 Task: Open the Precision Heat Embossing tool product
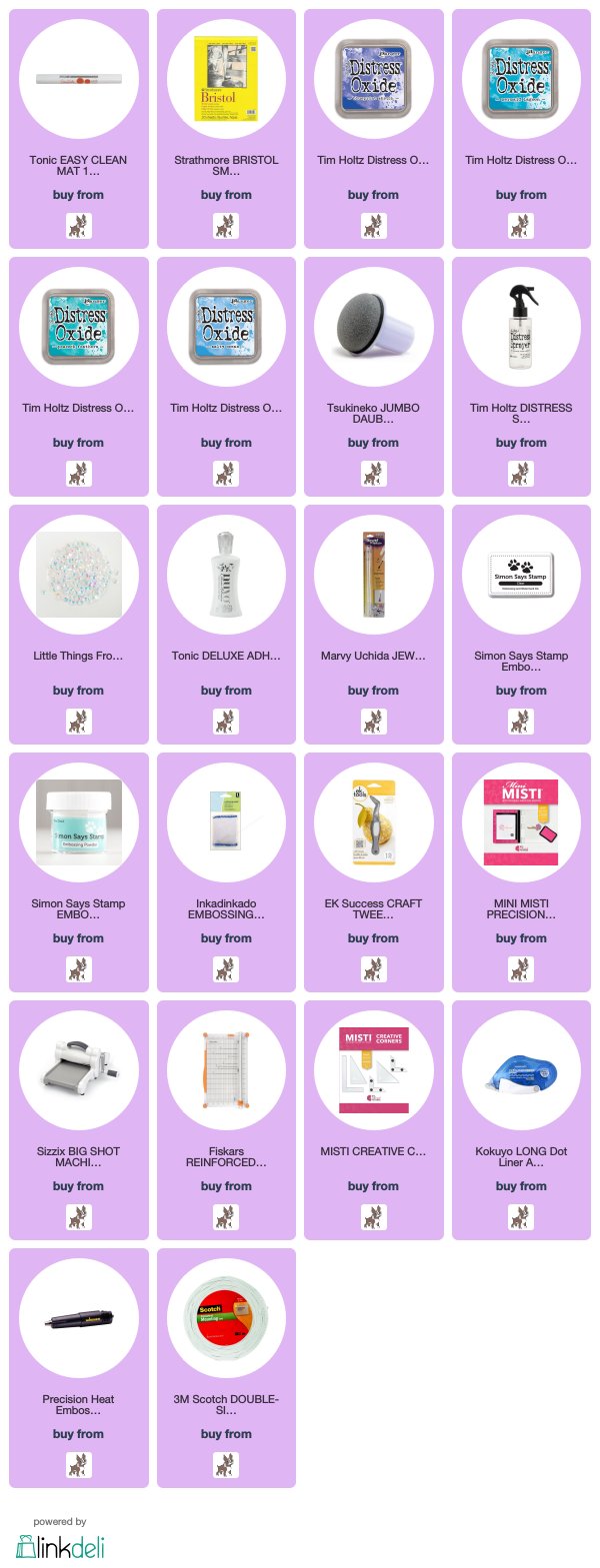coord(78,1319)
